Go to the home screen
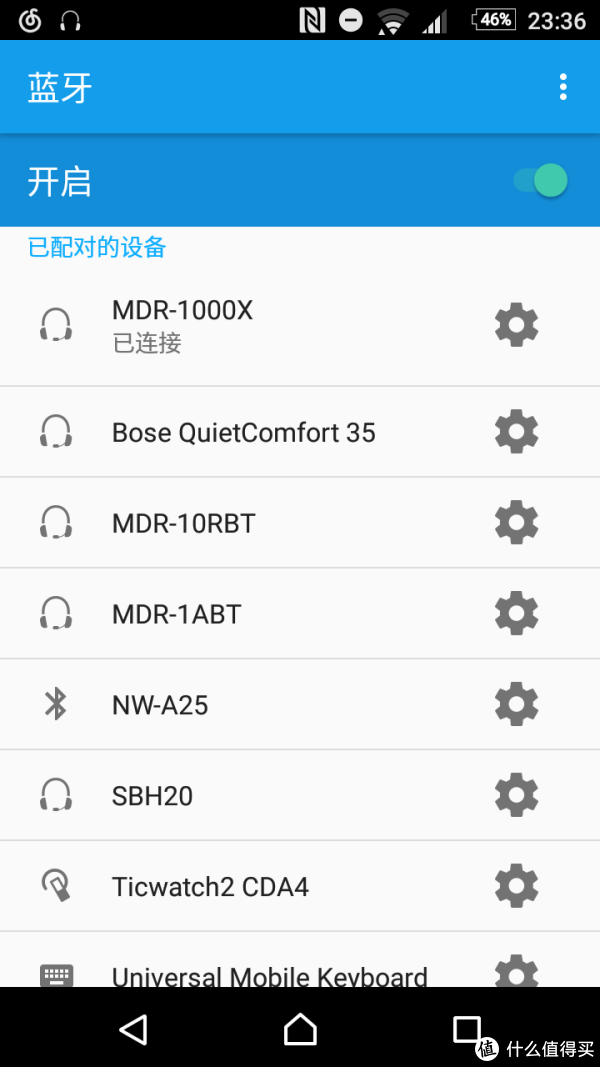 (x=300, y=1029)
